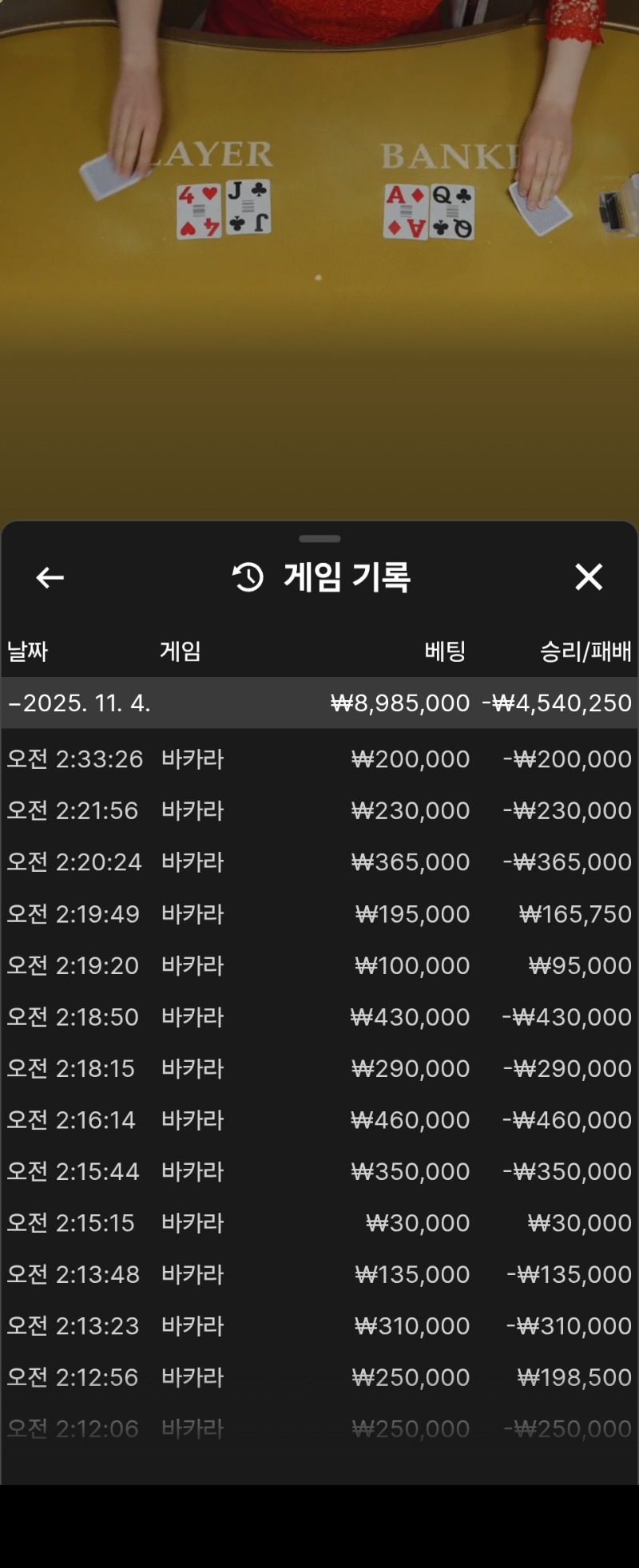The height and width of the screenshot is (1568, 639).
Task: Sort by the 베팅 column header
Action: (x=444, y=651)
